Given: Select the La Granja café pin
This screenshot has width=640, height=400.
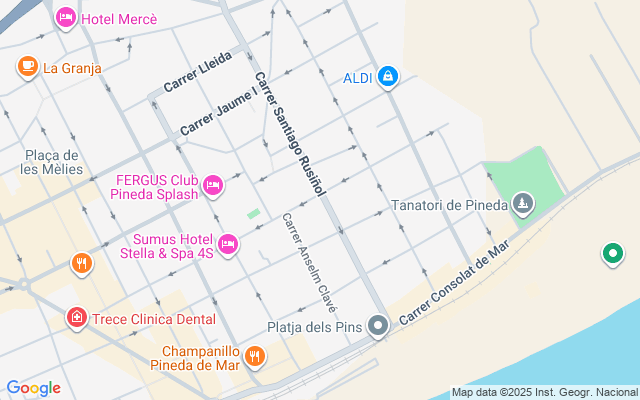Looking at the screenshot, I should click(27, 67).
